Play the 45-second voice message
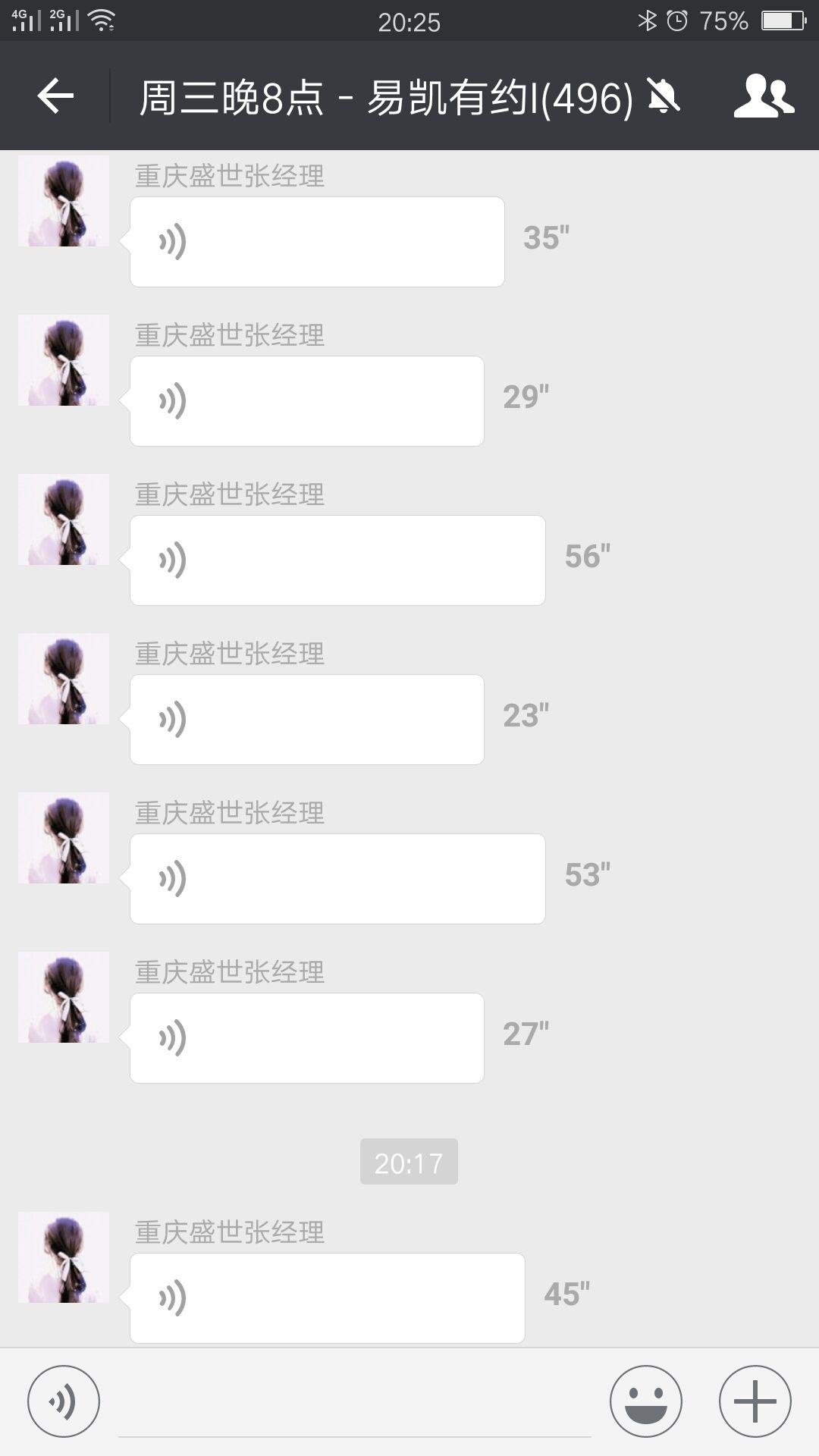The height and width of the screenshot is (1456, 819). (x=327, y=1298)
